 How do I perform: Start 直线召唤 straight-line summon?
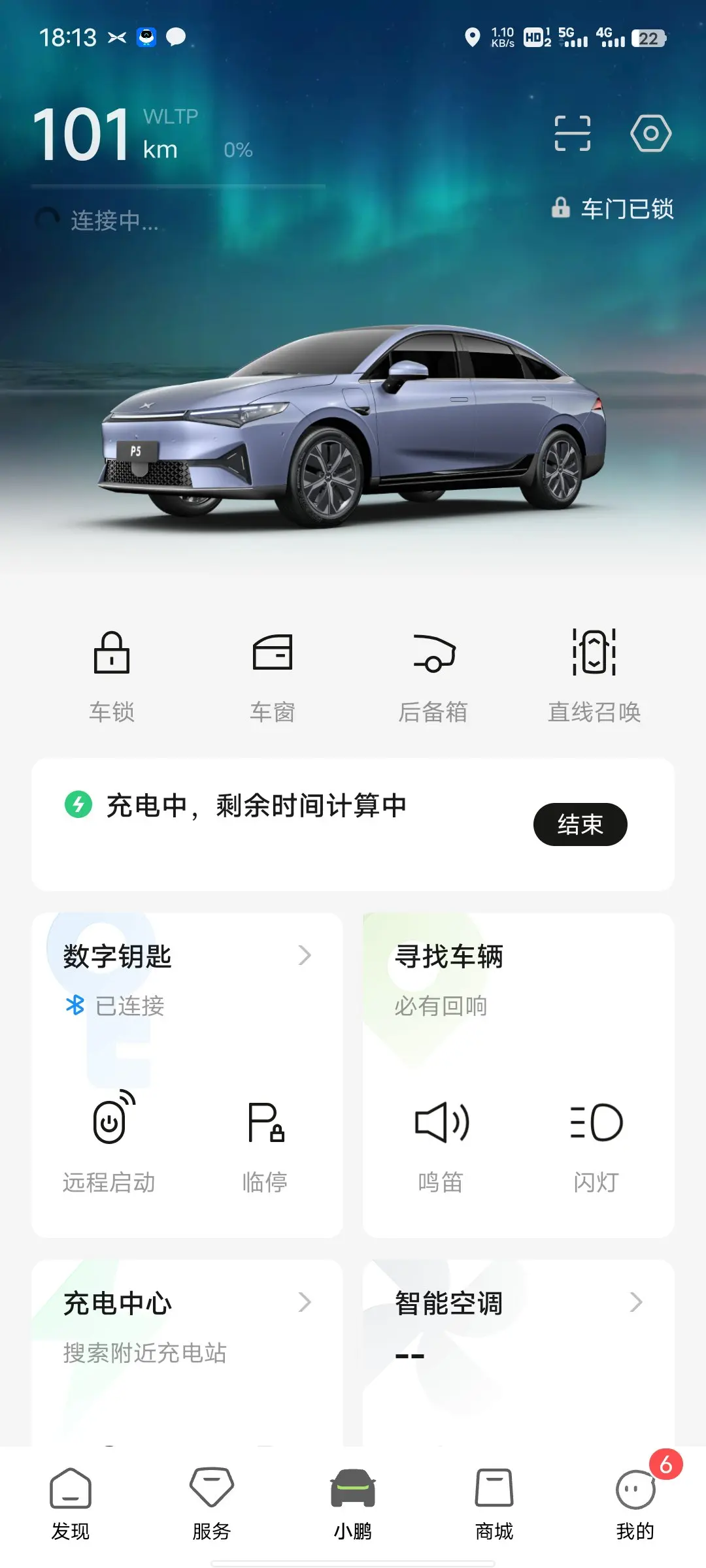(x=594, y=676)
